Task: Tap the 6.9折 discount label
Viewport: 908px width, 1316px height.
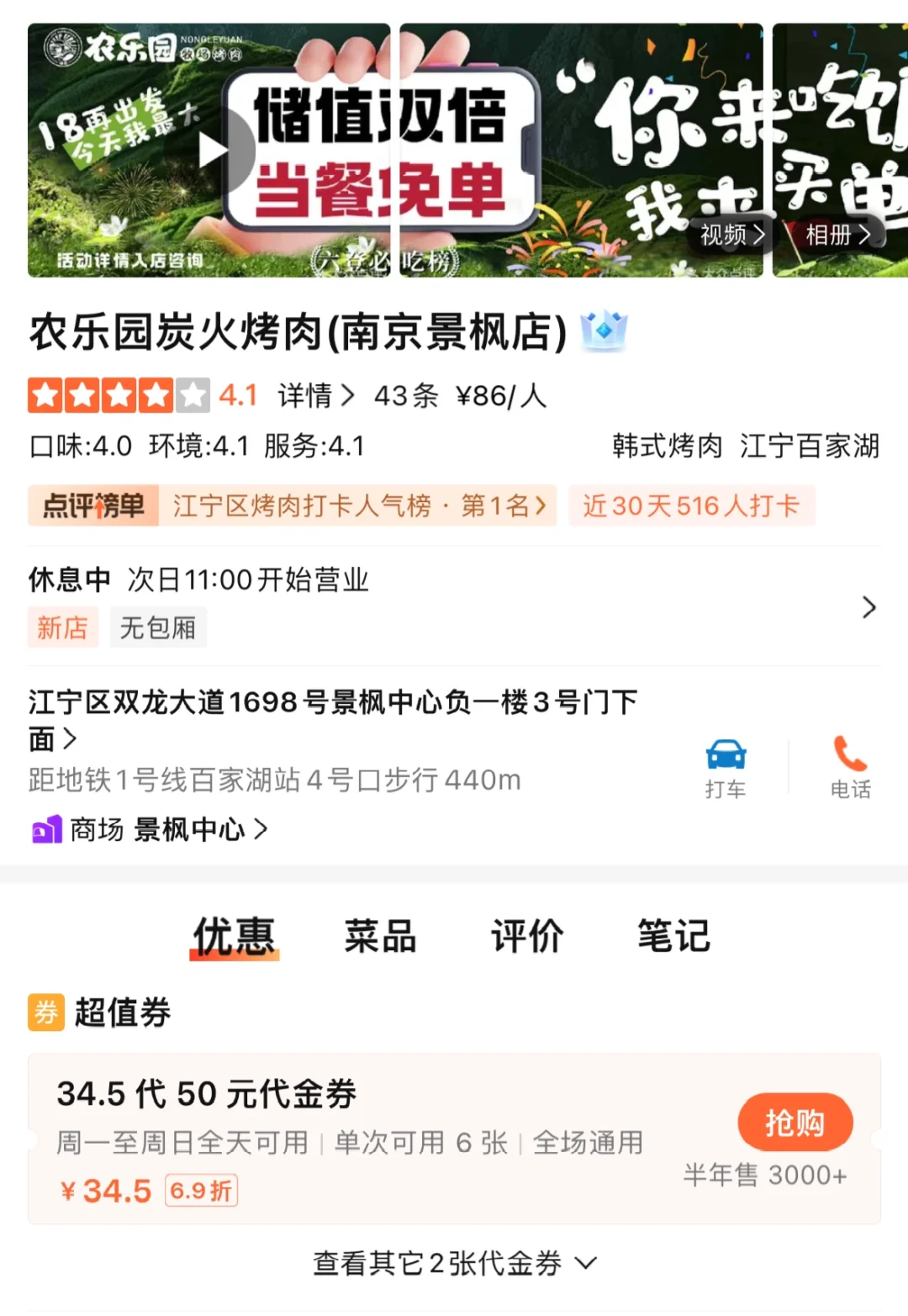Action: [x=200, y=1191]
